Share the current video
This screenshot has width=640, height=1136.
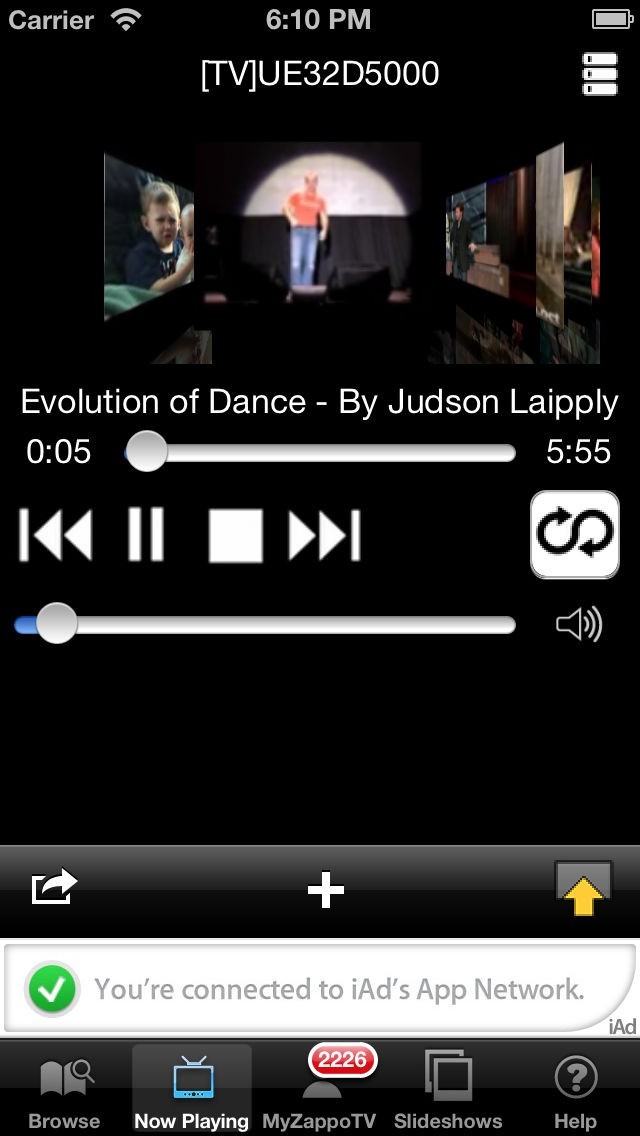click(x=54, y=887)
